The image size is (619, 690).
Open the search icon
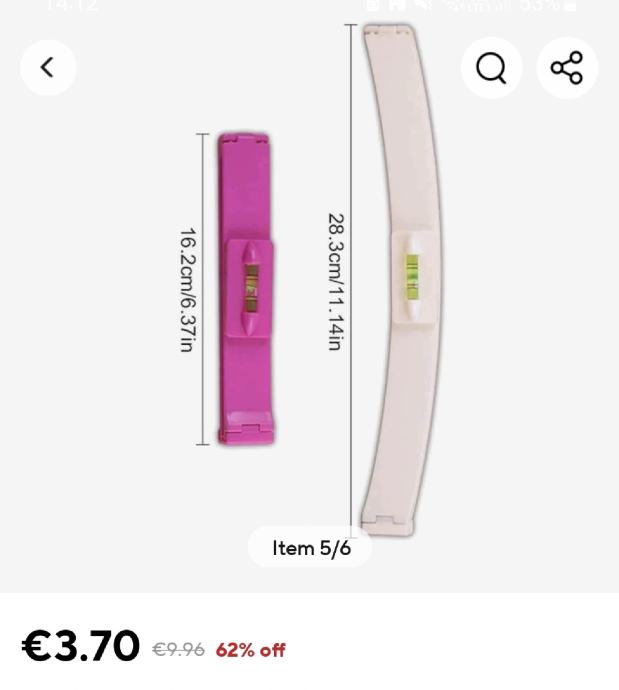[491, 68]
